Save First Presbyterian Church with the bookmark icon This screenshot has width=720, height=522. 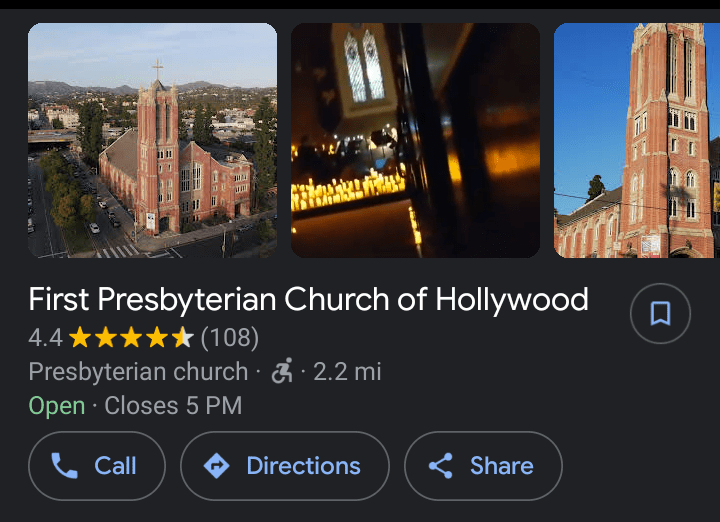[660, 314]
